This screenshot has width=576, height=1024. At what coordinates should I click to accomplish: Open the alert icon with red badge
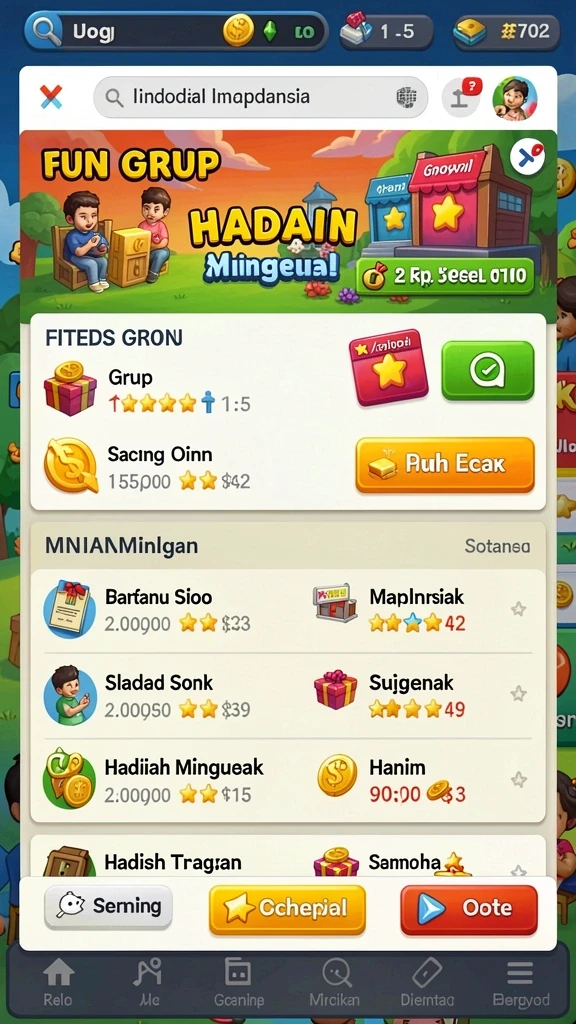[461, 98]
